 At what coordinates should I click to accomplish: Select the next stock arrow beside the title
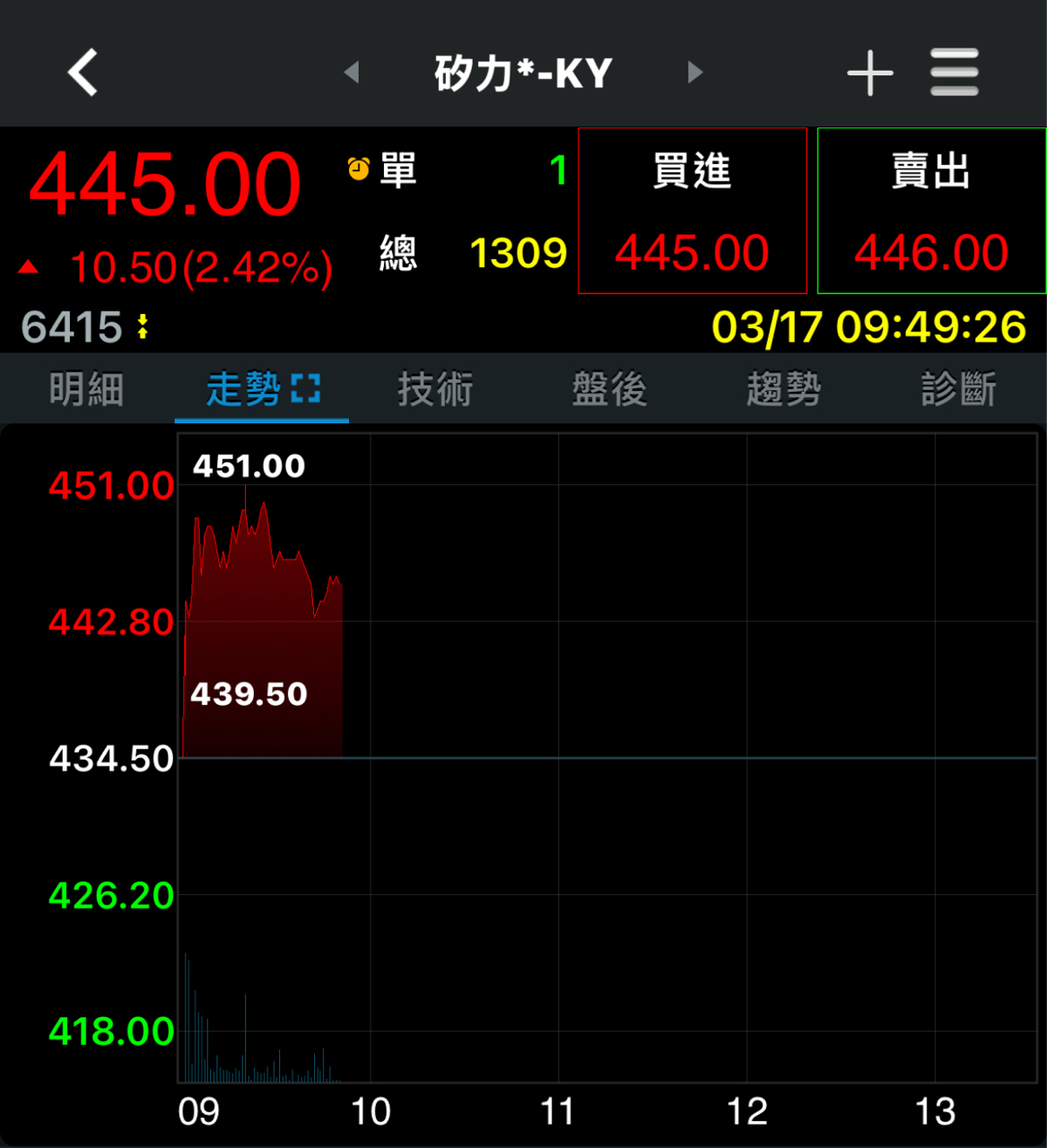coord(694,74)
